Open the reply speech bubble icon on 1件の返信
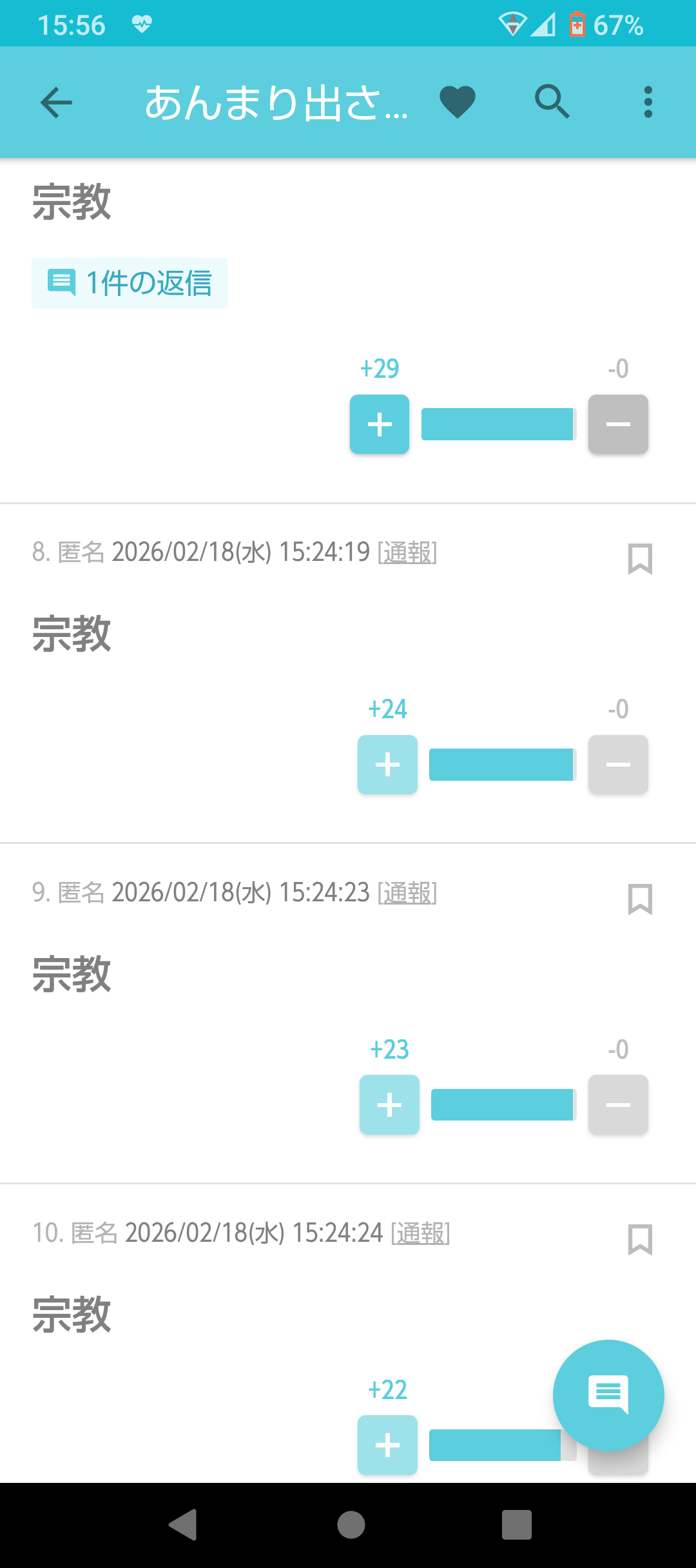696x1568 pixels. pos(63,282)
